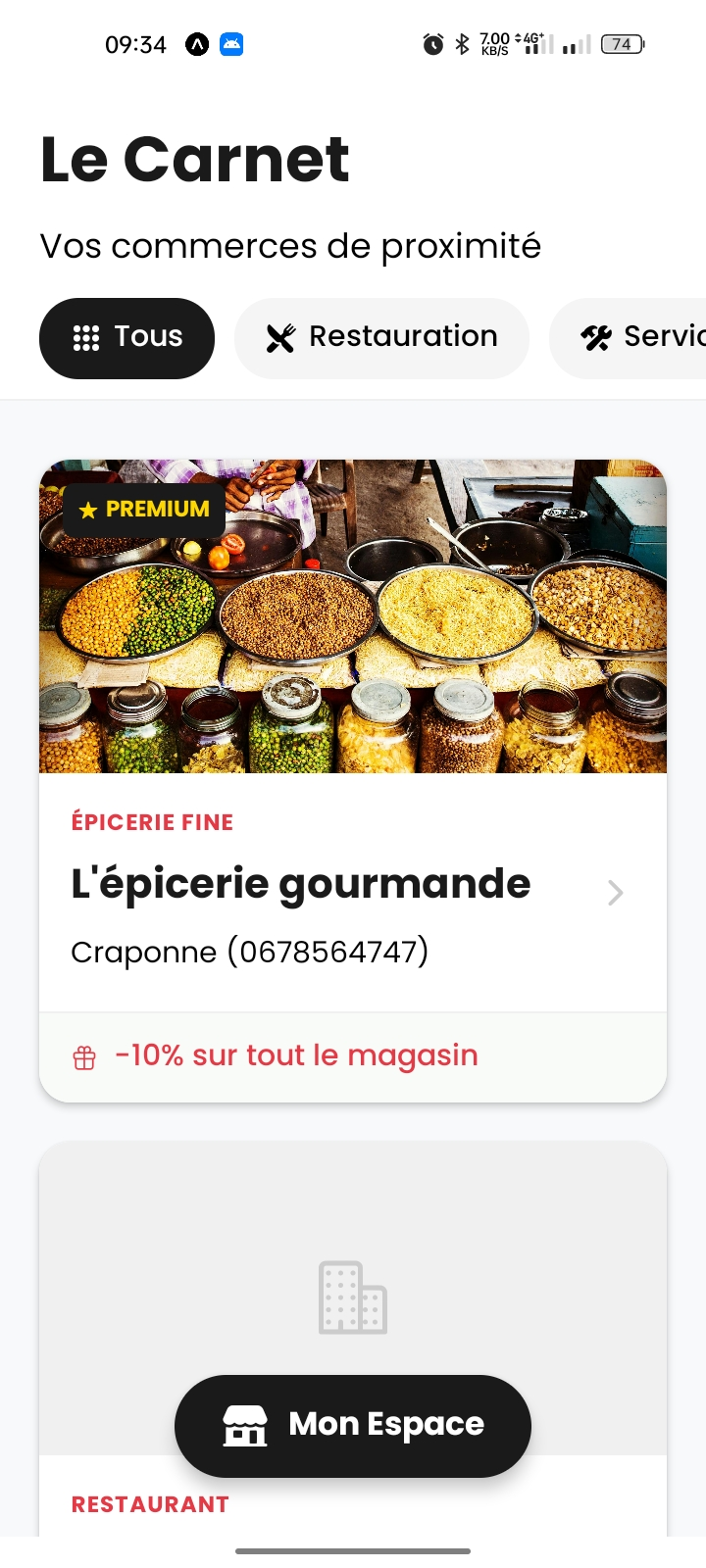Image resolution: width=706 pixels, height=1568 pixels.
Task: Select the star icon on the PREMIUM badge
Action: click(x=88, y=510)
